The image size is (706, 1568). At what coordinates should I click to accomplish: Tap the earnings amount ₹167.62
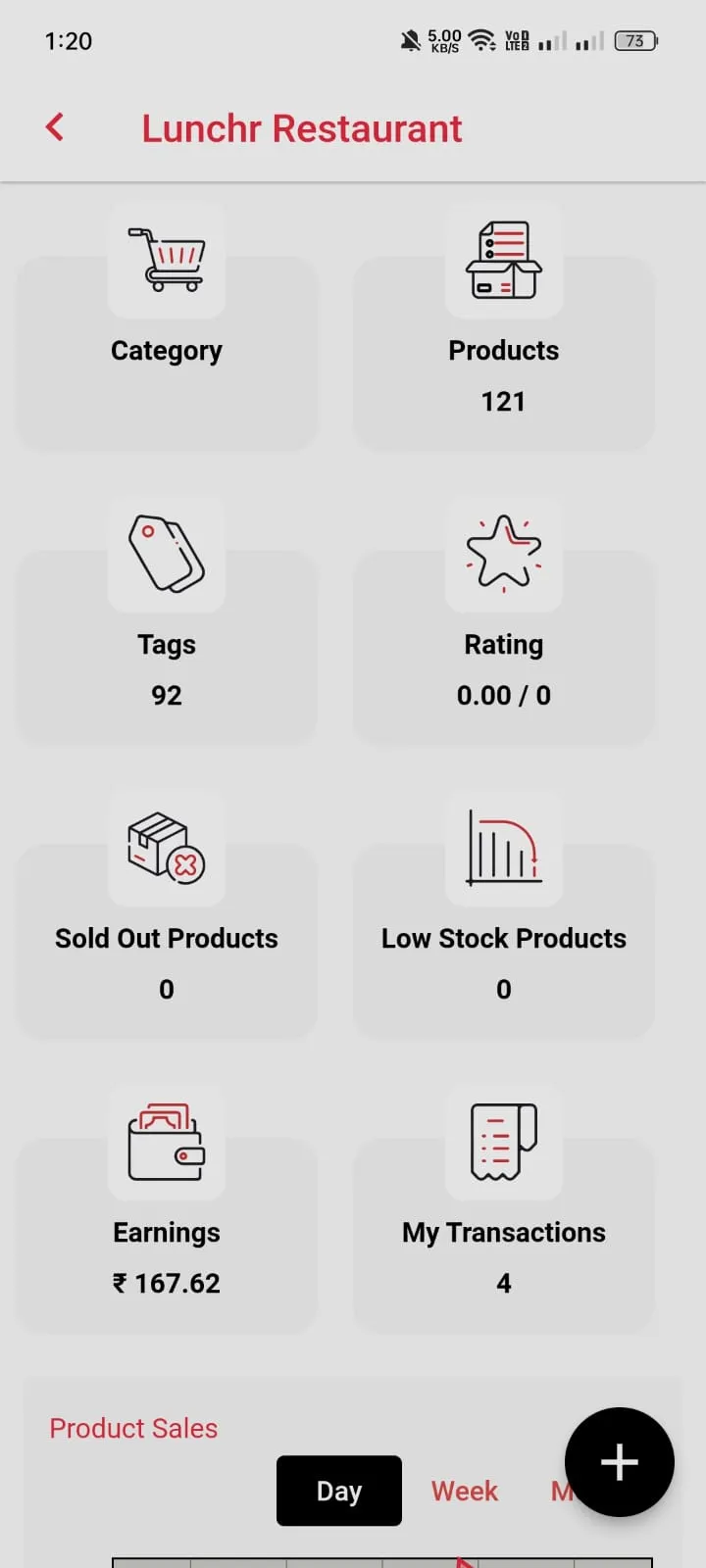pyautogui.click(x=166, y=1283)
